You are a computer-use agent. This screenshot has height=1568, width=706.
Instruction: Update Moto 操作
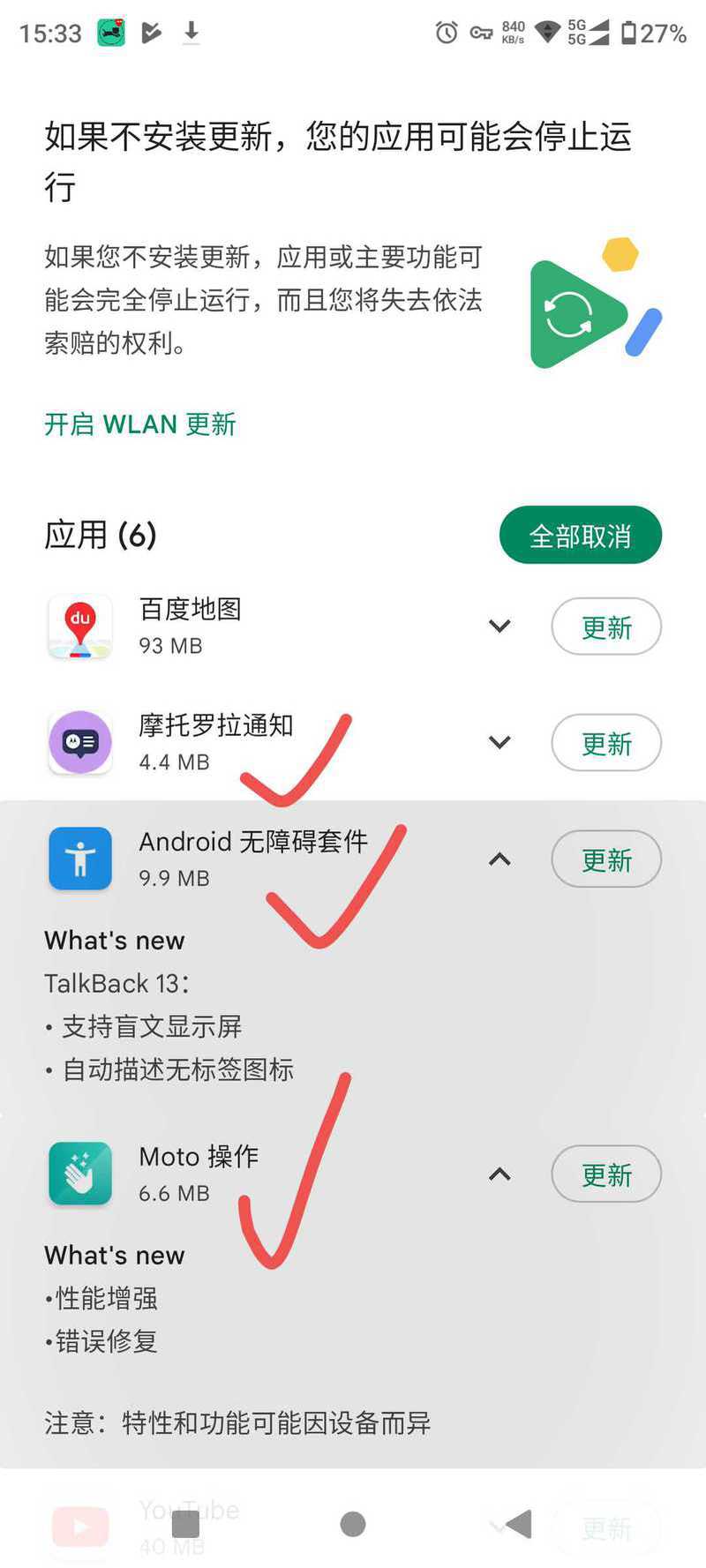click(x=606, y=1174)
